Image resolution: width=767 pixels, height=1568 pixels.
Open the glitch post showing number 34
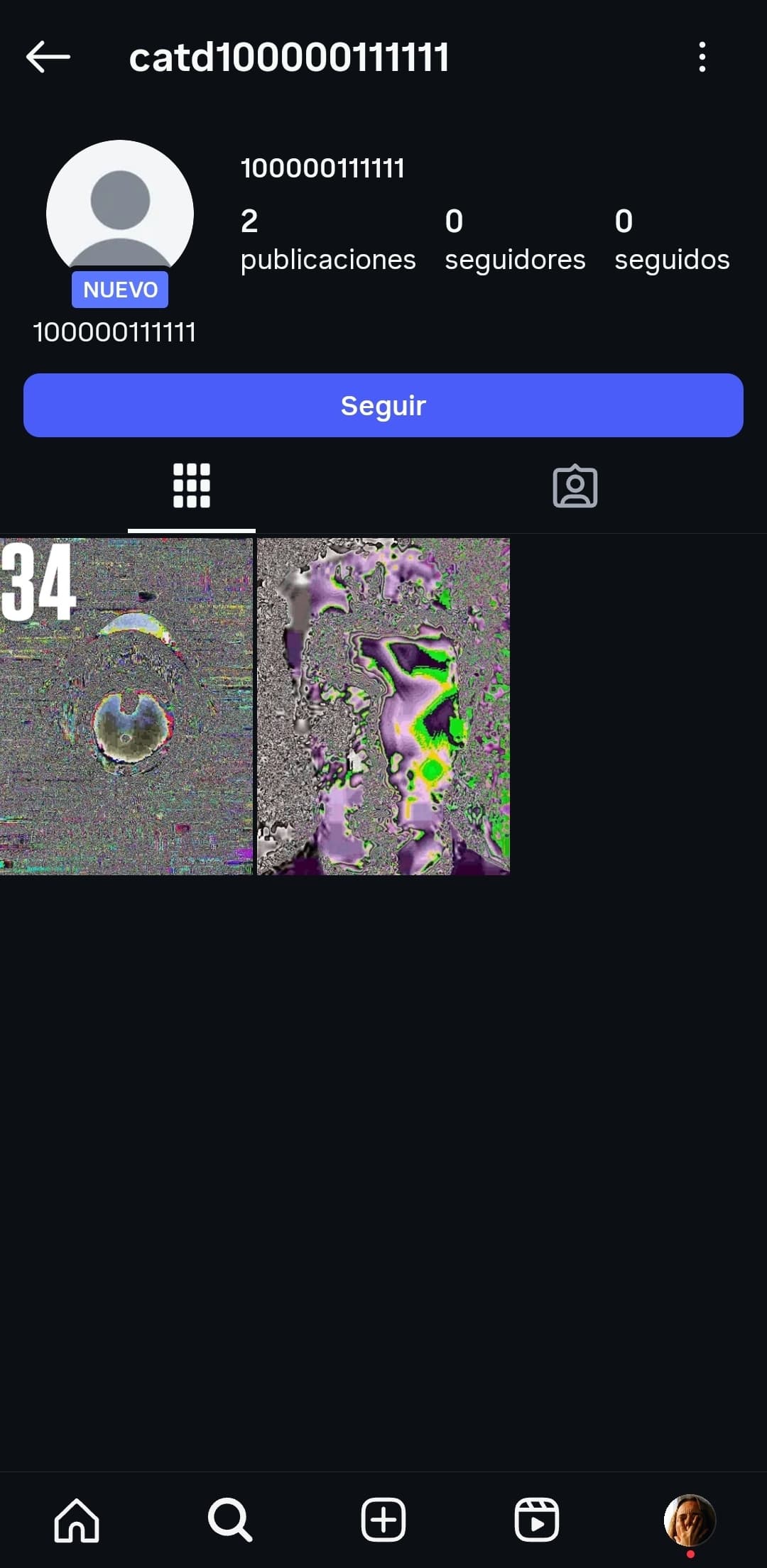126,706
